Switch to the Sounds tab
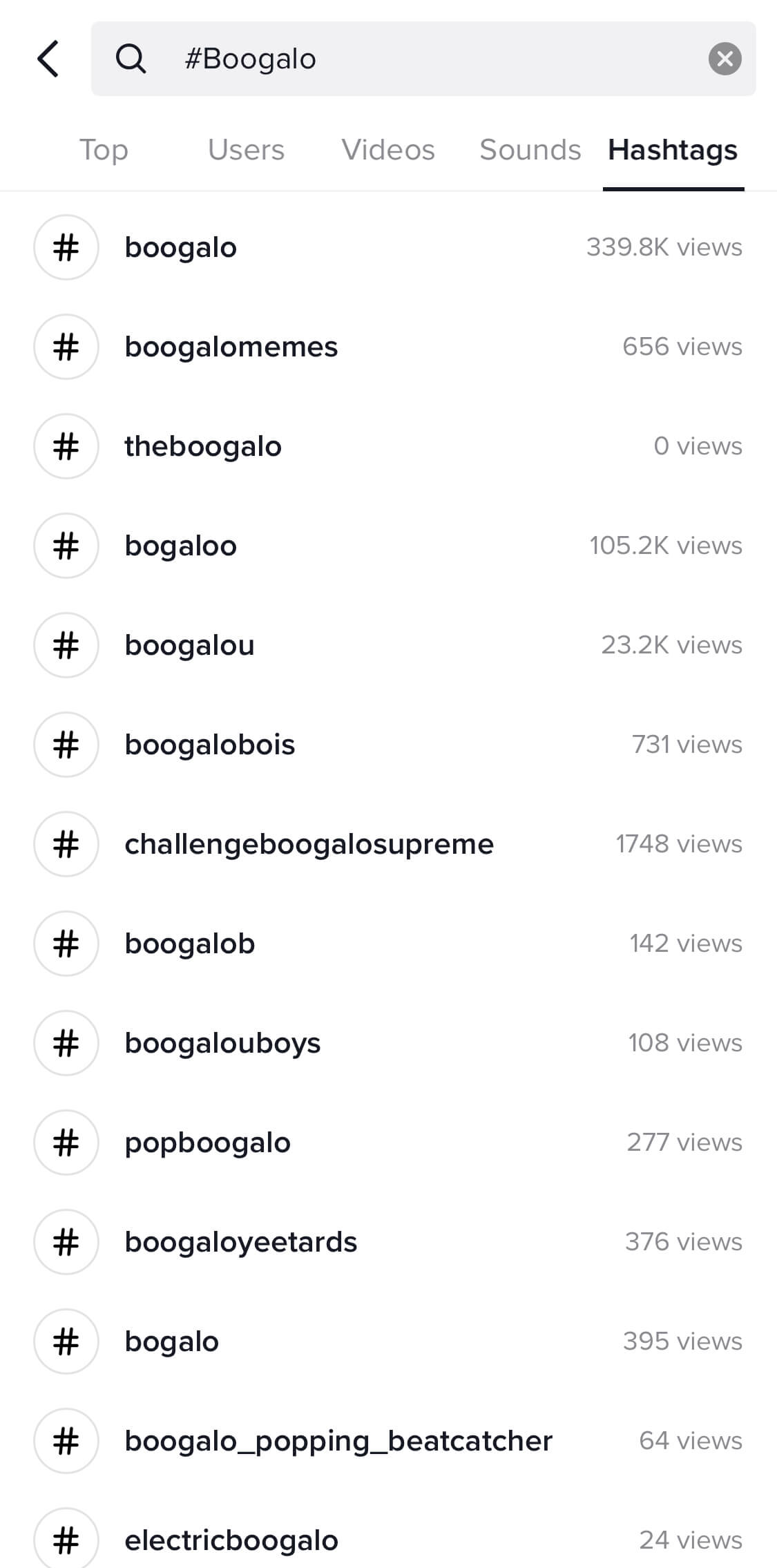 530,150
